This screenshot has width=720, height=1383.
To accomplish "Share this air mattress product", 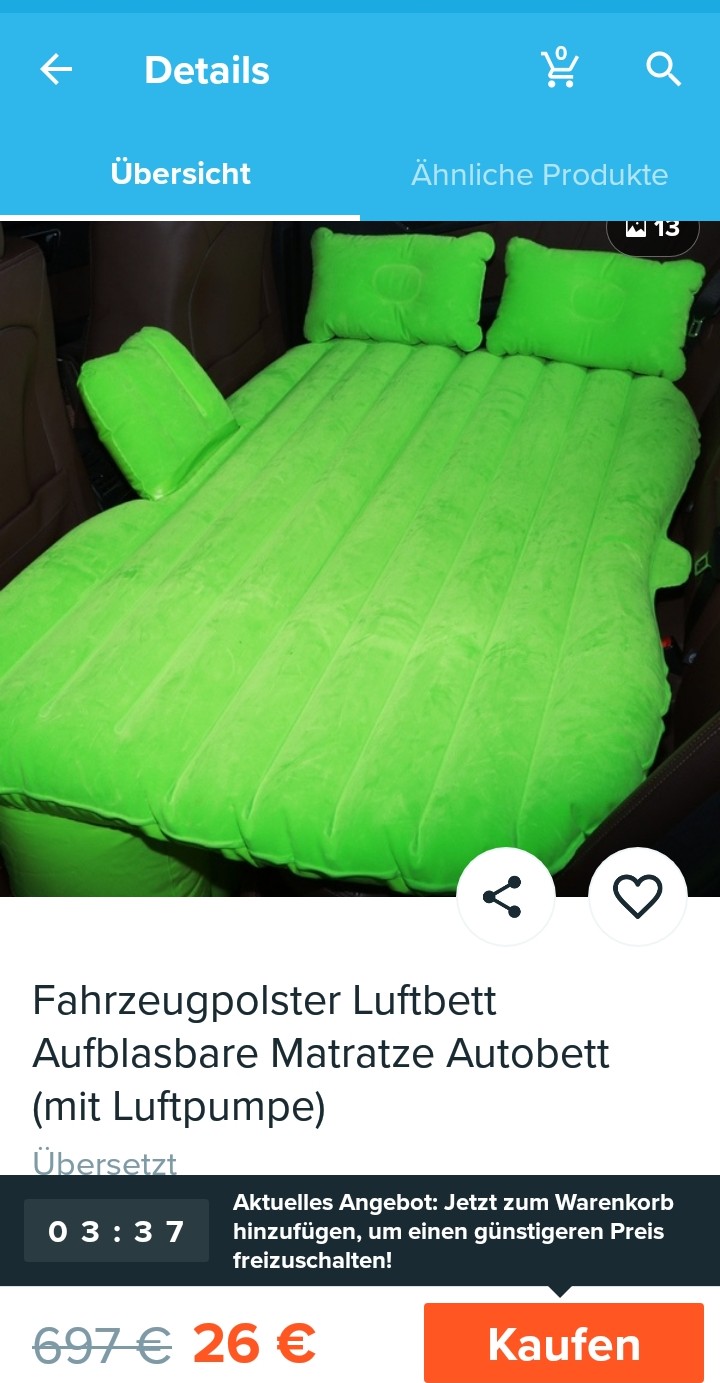I will point(503,896).
